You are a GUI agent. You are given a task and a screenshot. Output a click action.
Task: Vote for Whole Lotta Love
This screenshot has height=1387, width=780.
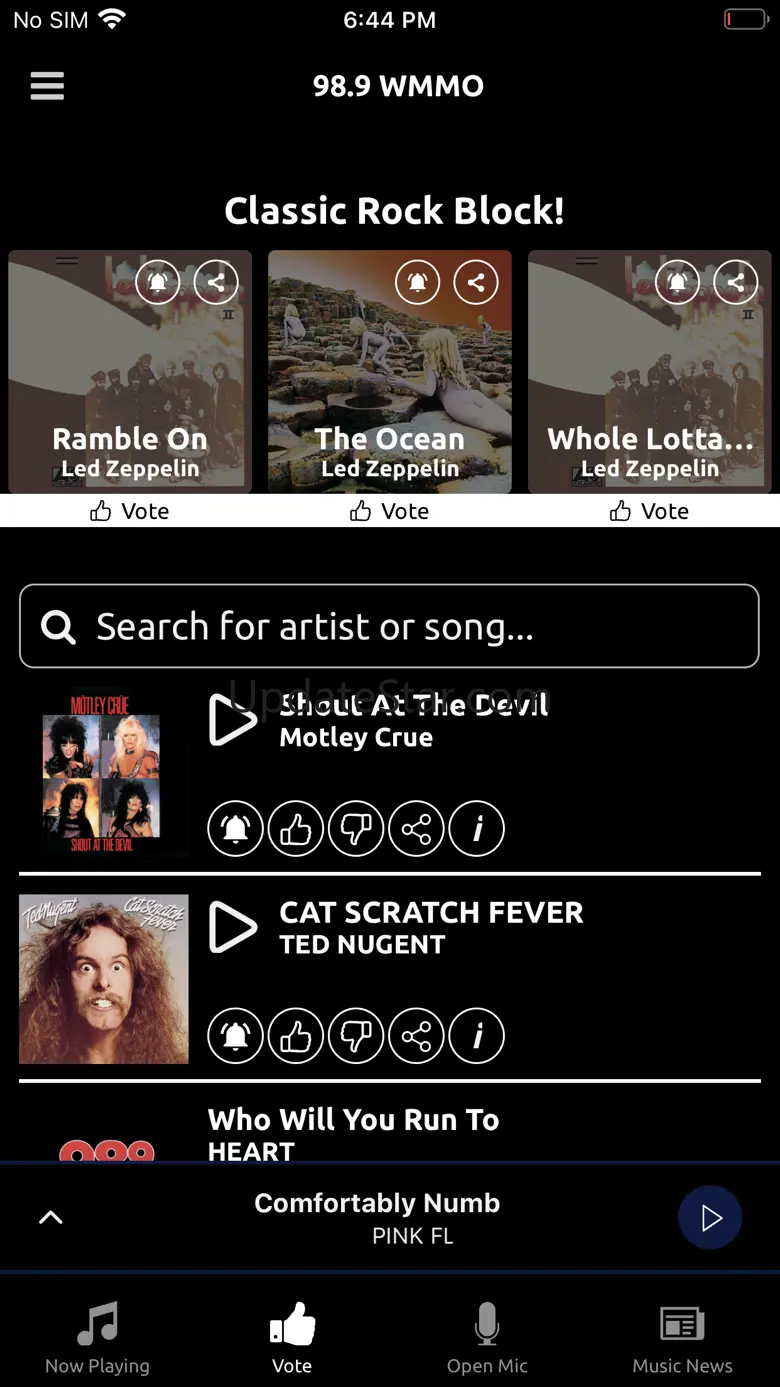click(x=650, y=511)
